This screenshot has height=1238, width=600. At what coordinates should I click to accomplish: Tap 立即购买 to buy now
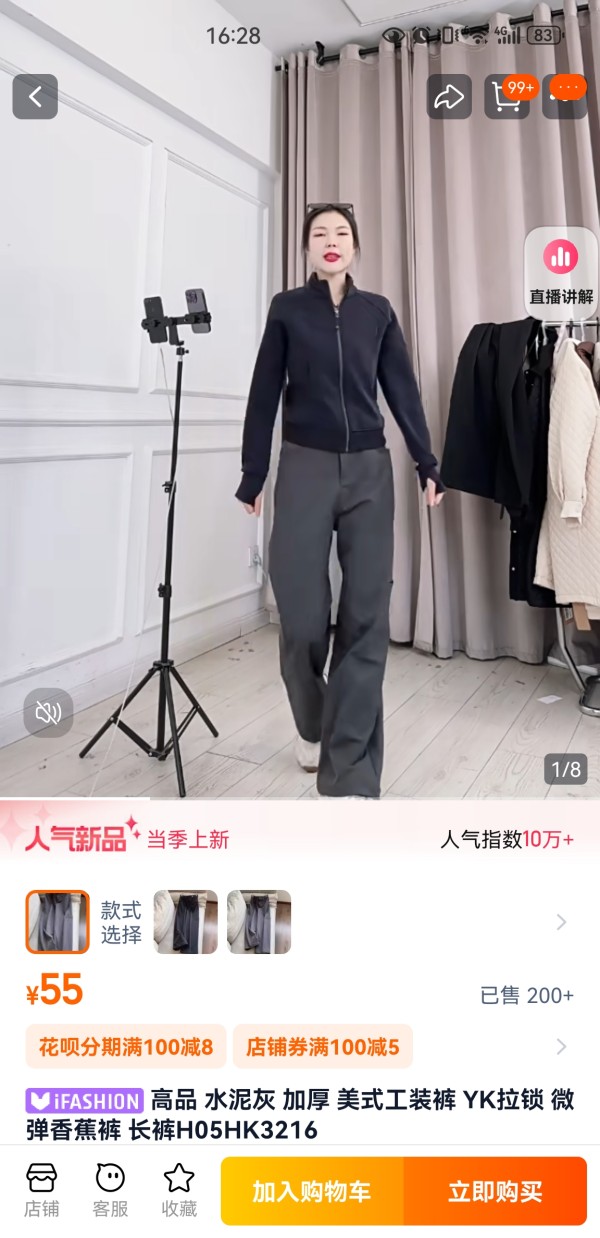[495, 1191]
